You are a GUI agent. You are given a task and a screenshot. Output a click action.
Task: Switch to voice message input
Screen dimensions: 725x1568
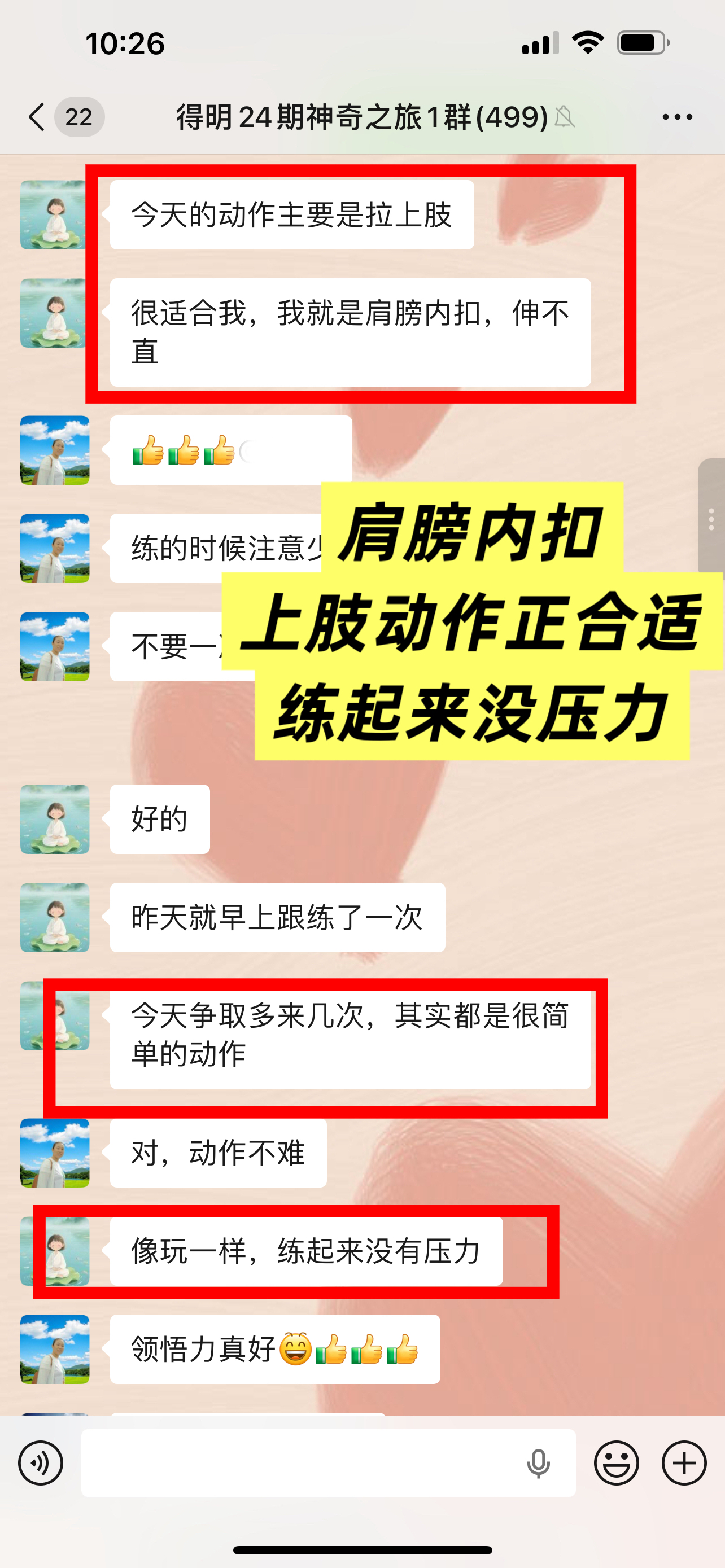point(40,1462)
